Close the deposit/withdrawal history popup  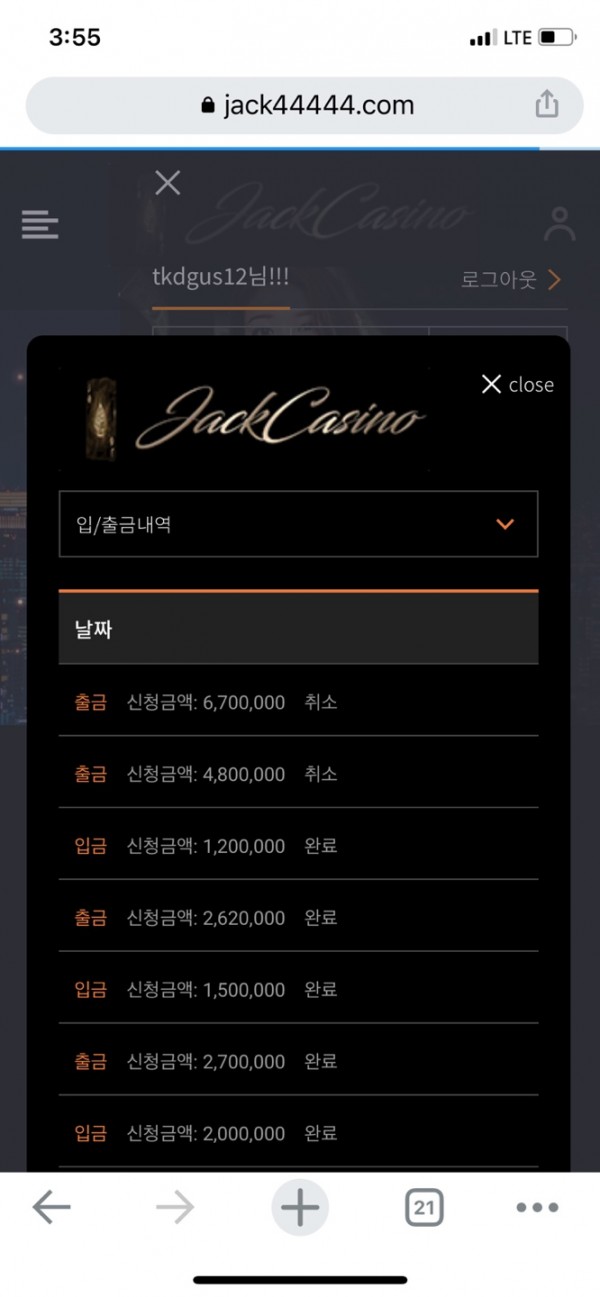(517, 385)
